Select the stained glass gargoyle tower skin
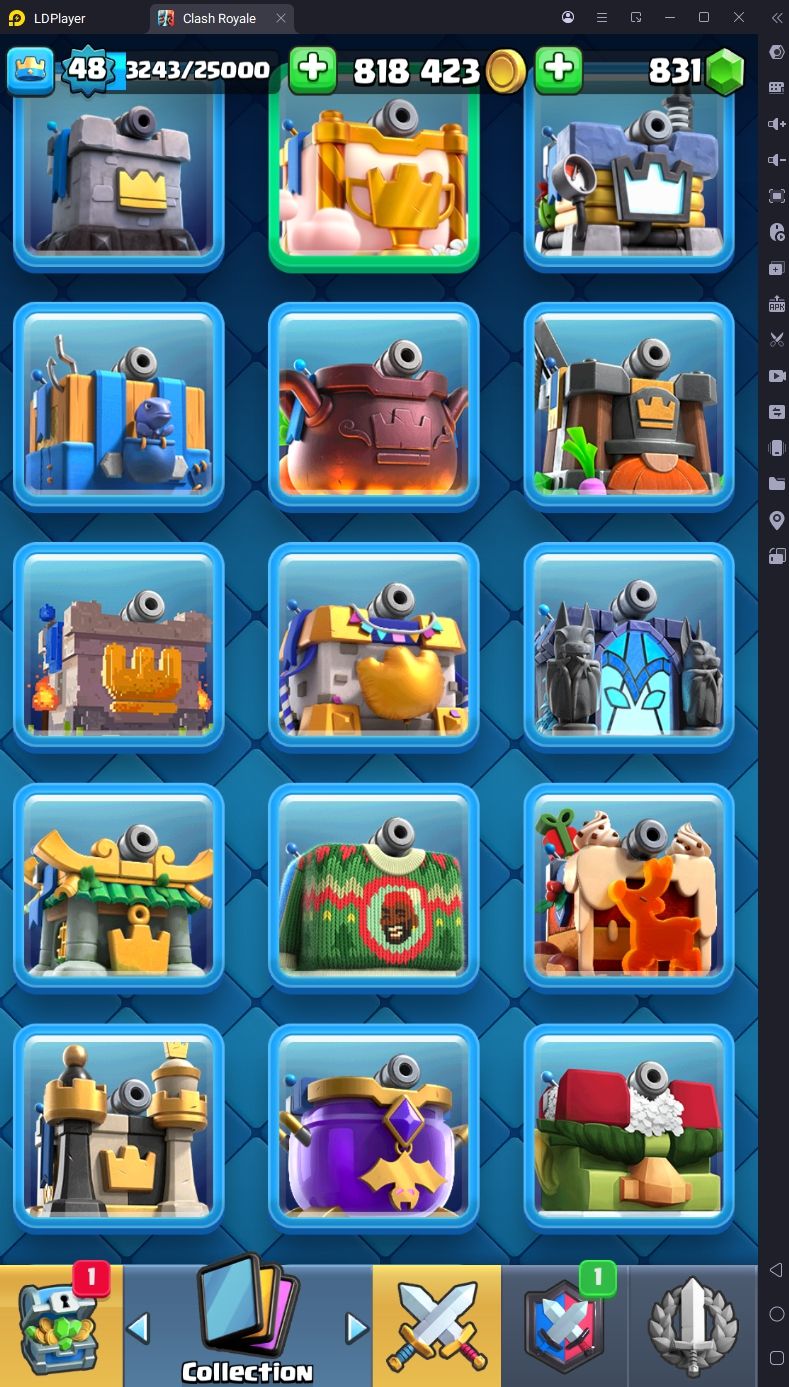 [x=628, y=647]
